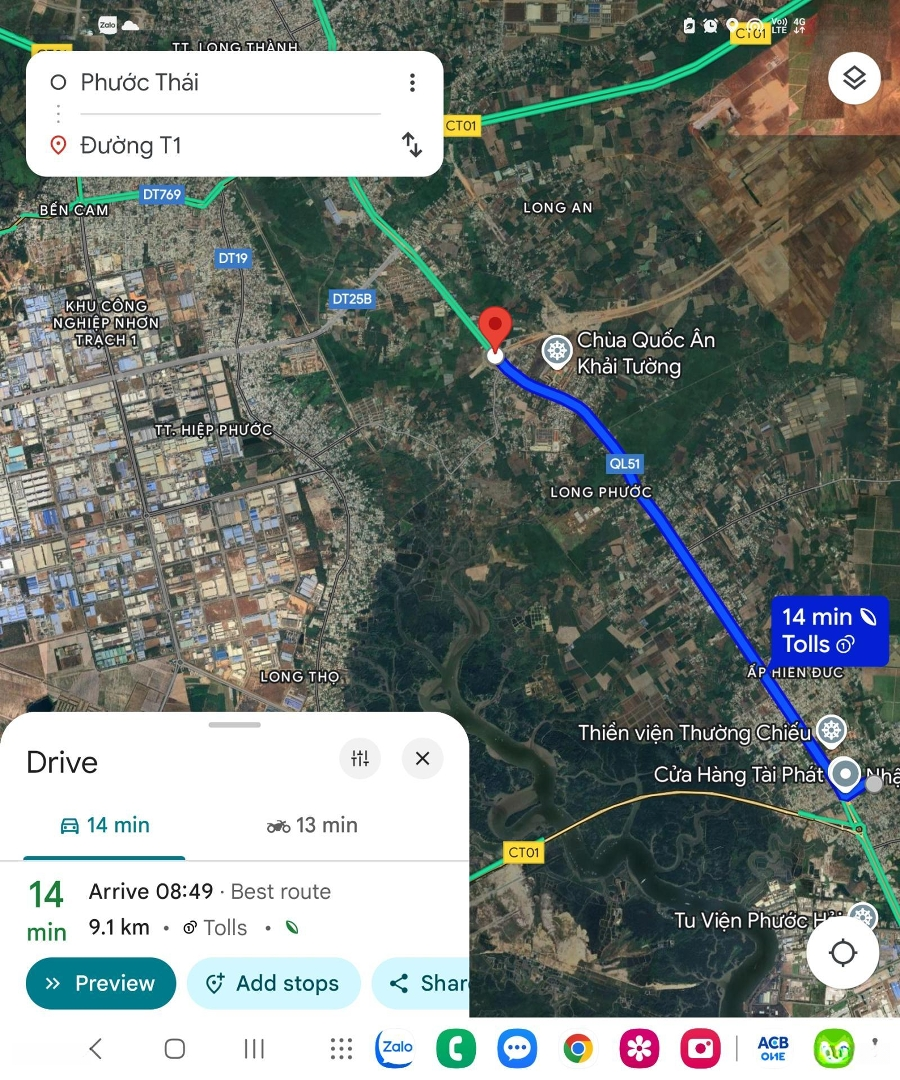The width and height of the screenshot is (900, 1080).
Task: Open Chrome from the taskbar
Action: click(577, 1048)
